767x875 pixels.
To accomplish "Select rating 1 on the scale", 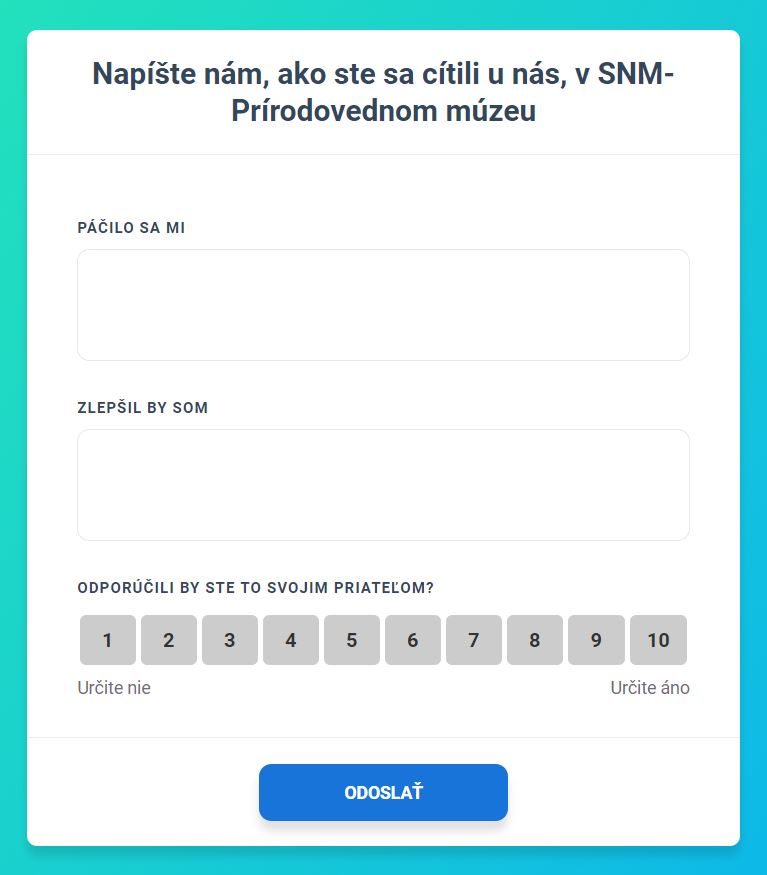I will click(x=108, y=640).
